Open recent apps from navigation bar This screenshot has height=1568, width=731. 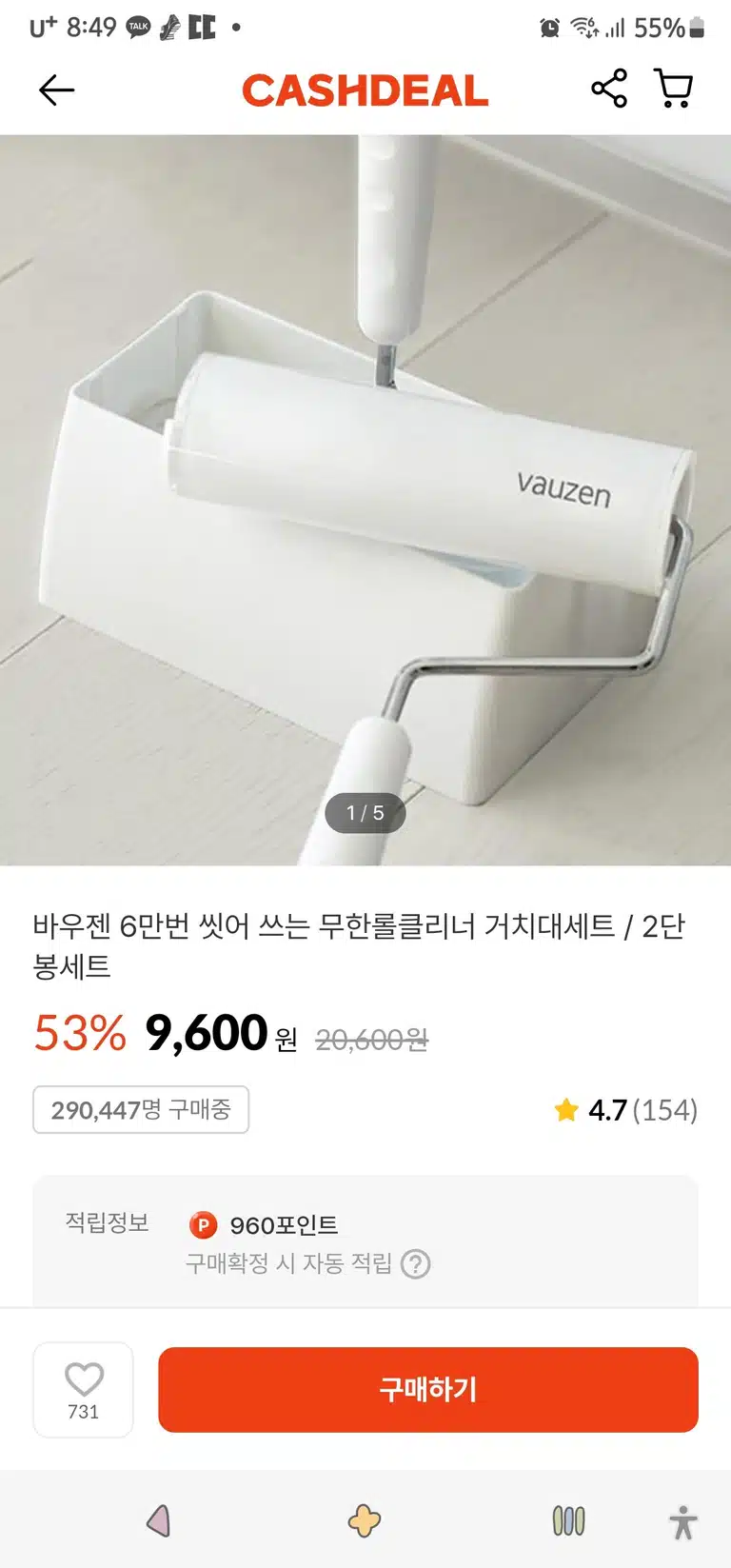(x=569, y=1521)
